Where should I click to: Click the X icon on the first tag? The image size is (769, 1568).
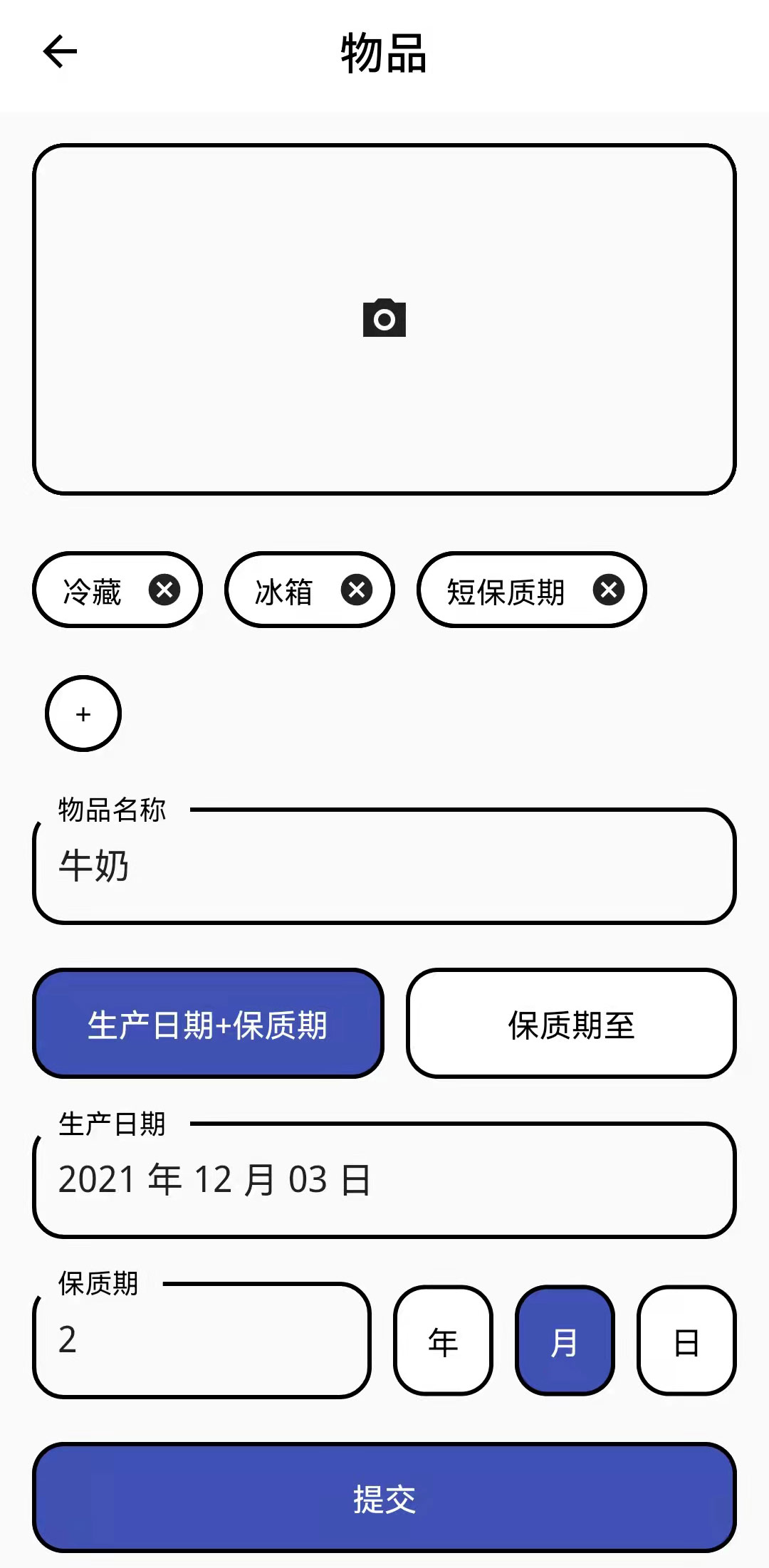164,590
